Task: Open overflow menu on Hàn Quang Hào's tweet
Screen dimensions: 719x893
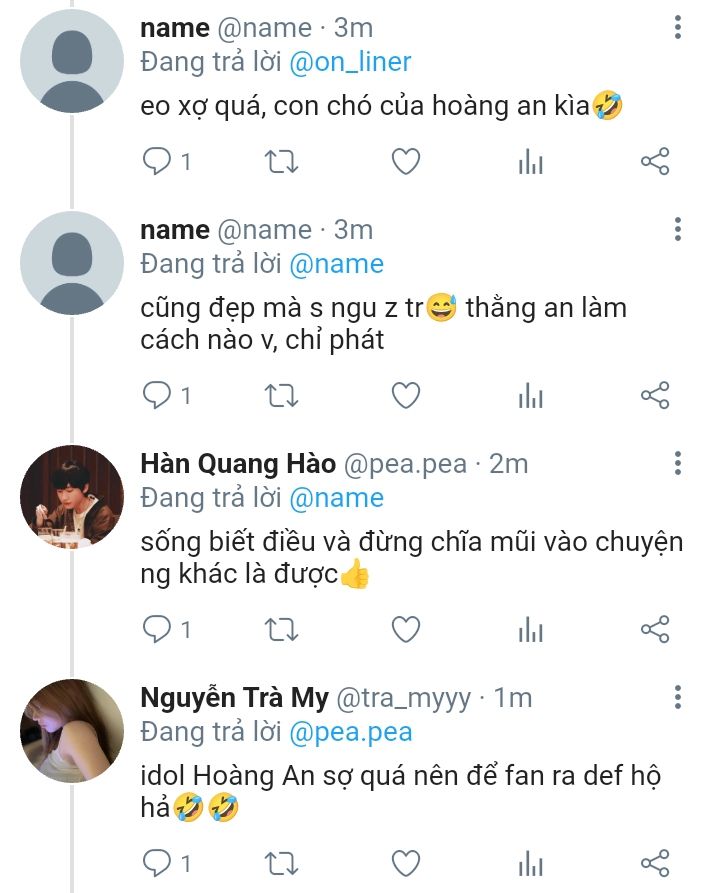Action: pos(678,463)
